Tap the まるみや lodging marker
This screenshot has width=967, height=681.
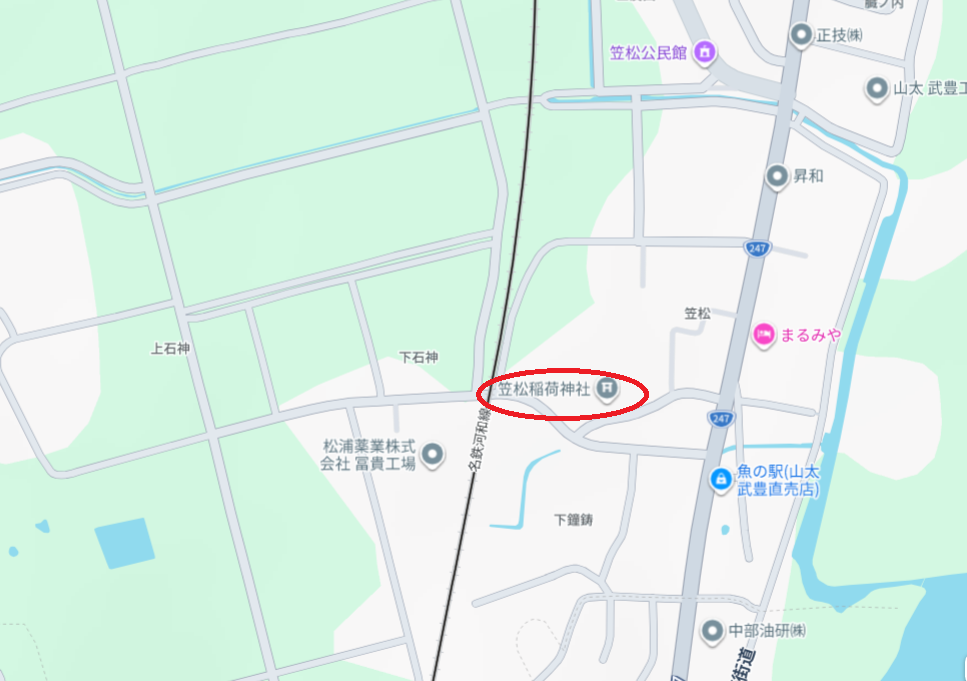tap(764, 335)
